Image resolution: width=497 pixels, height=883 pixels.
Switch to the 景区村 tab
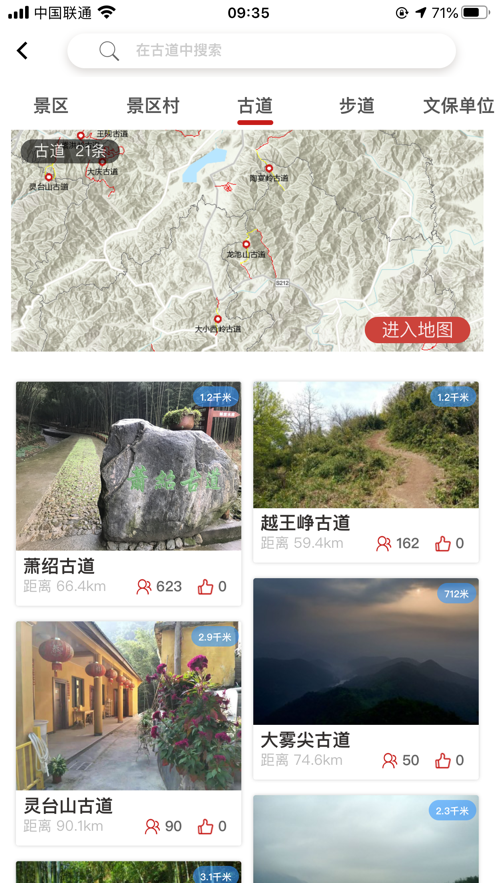pyautogui.click(x=153, y=105)
